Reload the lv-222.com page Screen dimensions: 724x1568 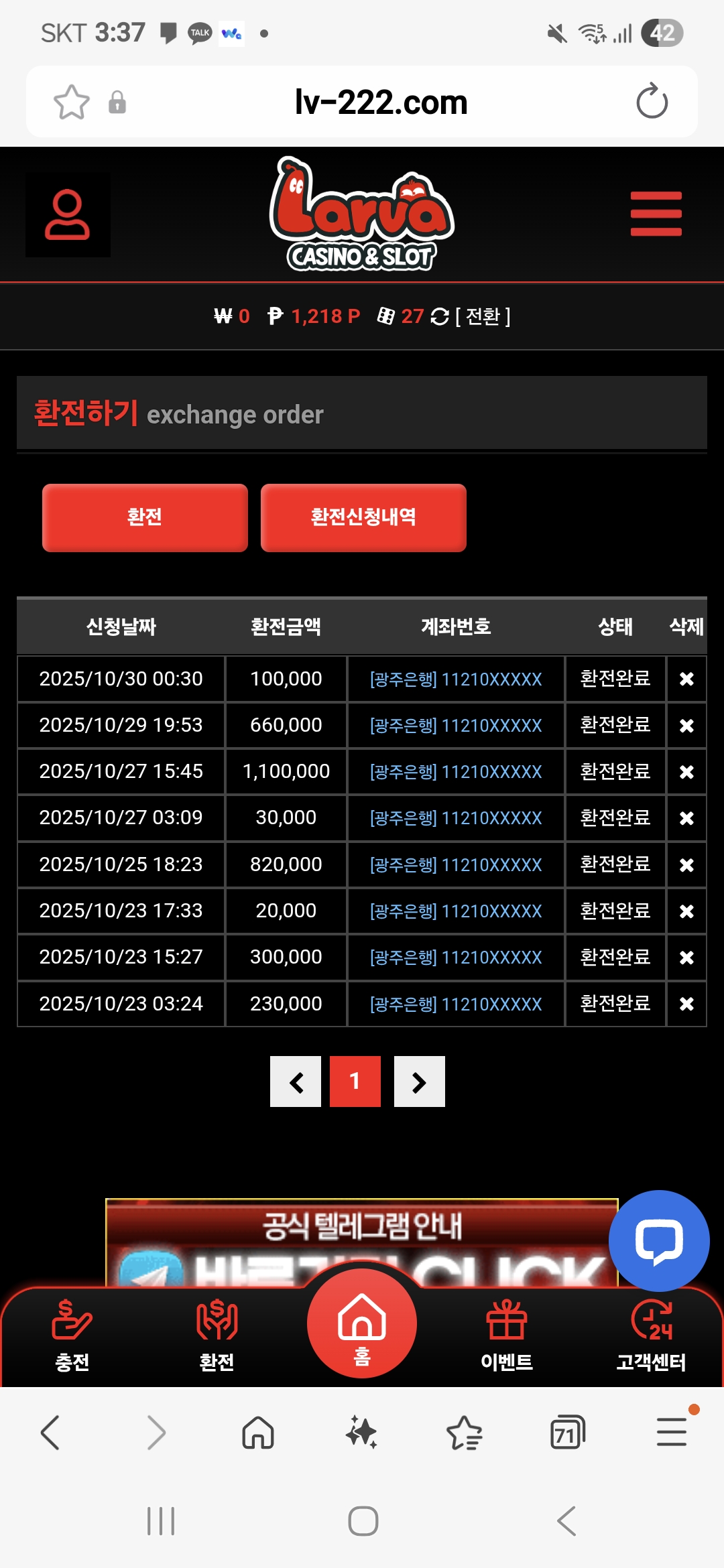coord(652,102)
